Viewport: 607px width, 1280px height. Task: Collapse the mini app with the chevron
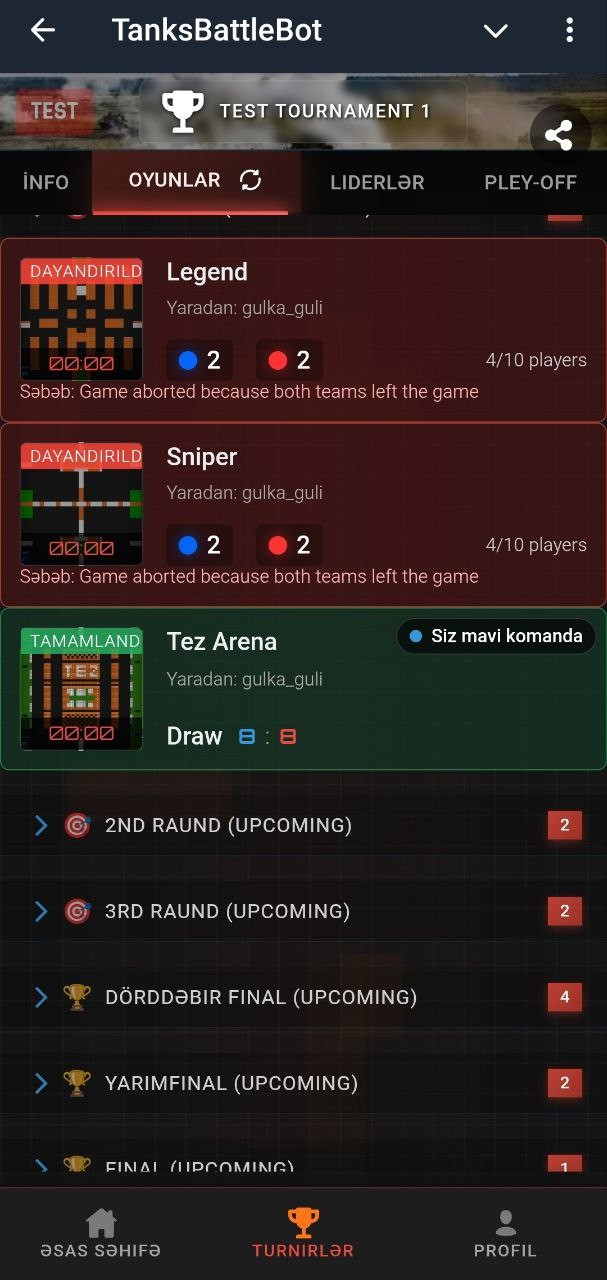tap(495, 31)
